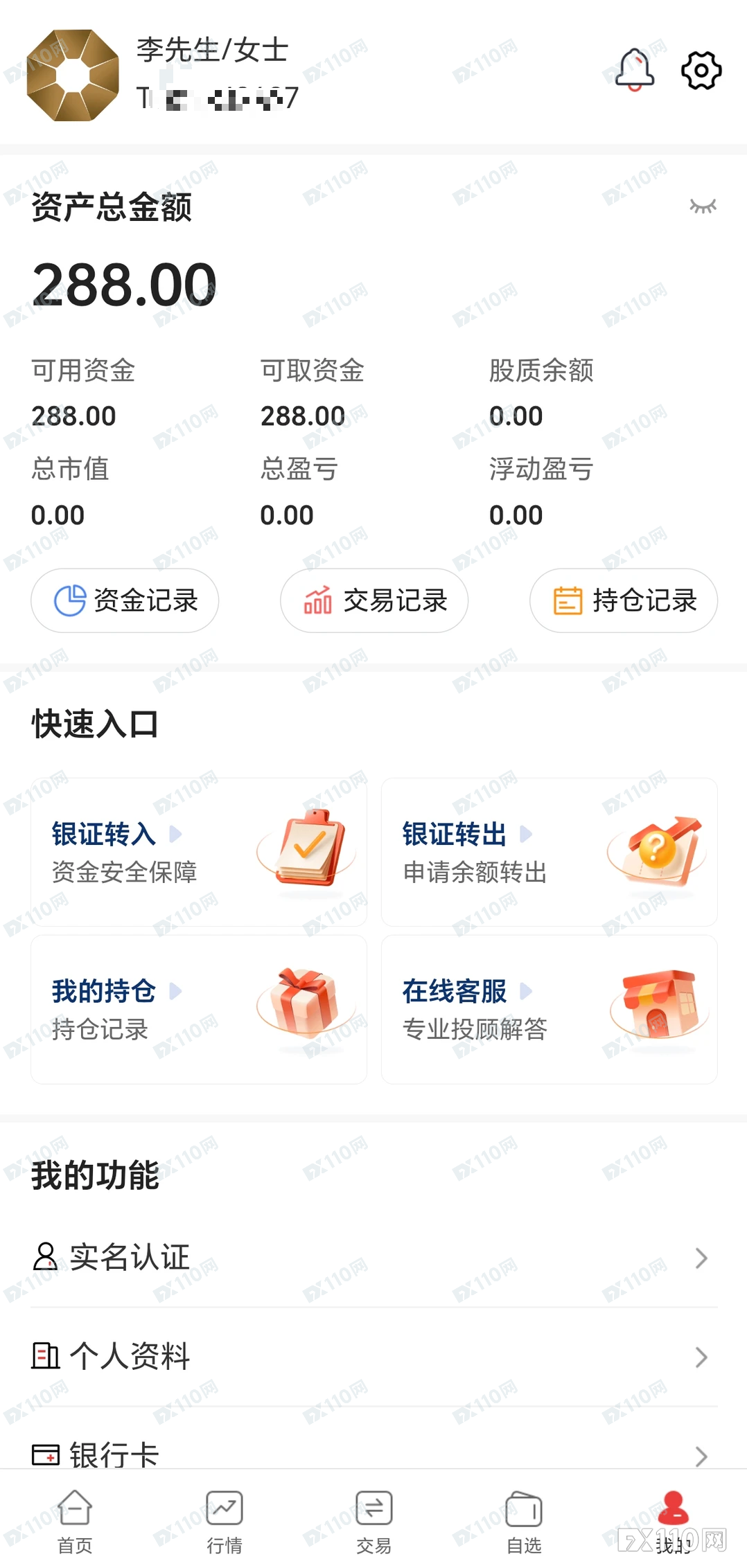This screenshot has height=1568, width=747.
Task: Click the pie chart icon on 资金记录
Action: (70, 601)
